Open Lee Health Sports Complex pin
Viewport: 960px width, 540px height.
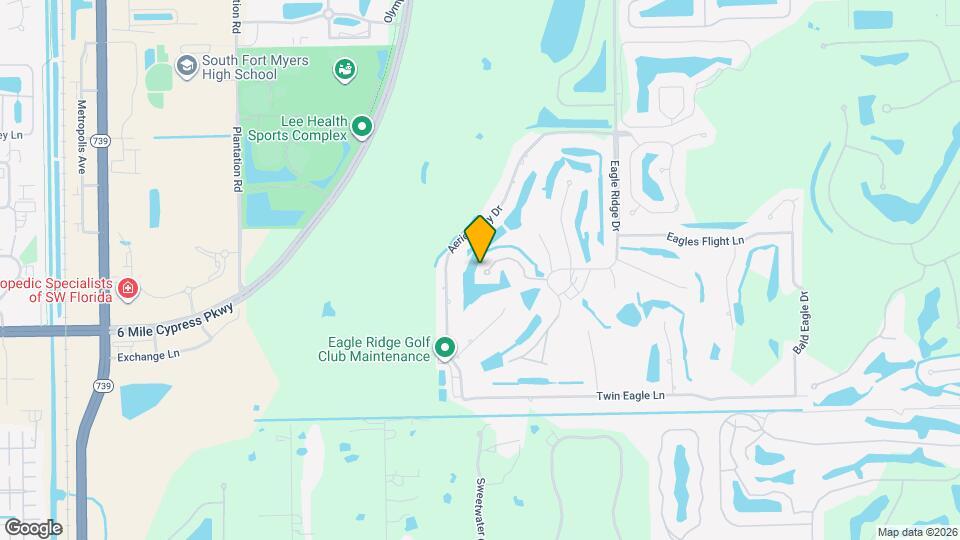362,127
